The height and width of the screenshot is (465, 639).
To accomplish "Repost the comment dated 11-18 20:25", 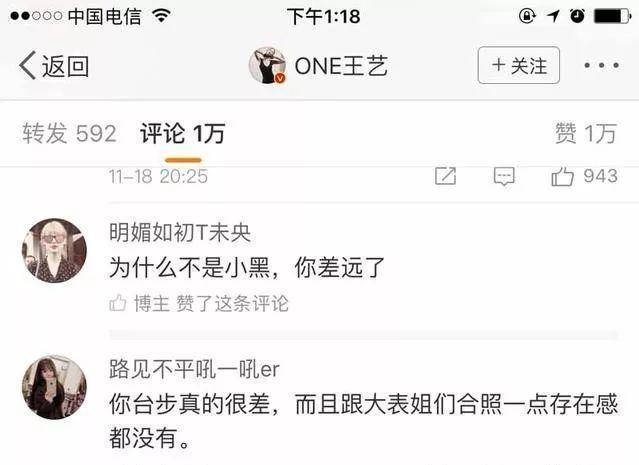I will [446, 176].
